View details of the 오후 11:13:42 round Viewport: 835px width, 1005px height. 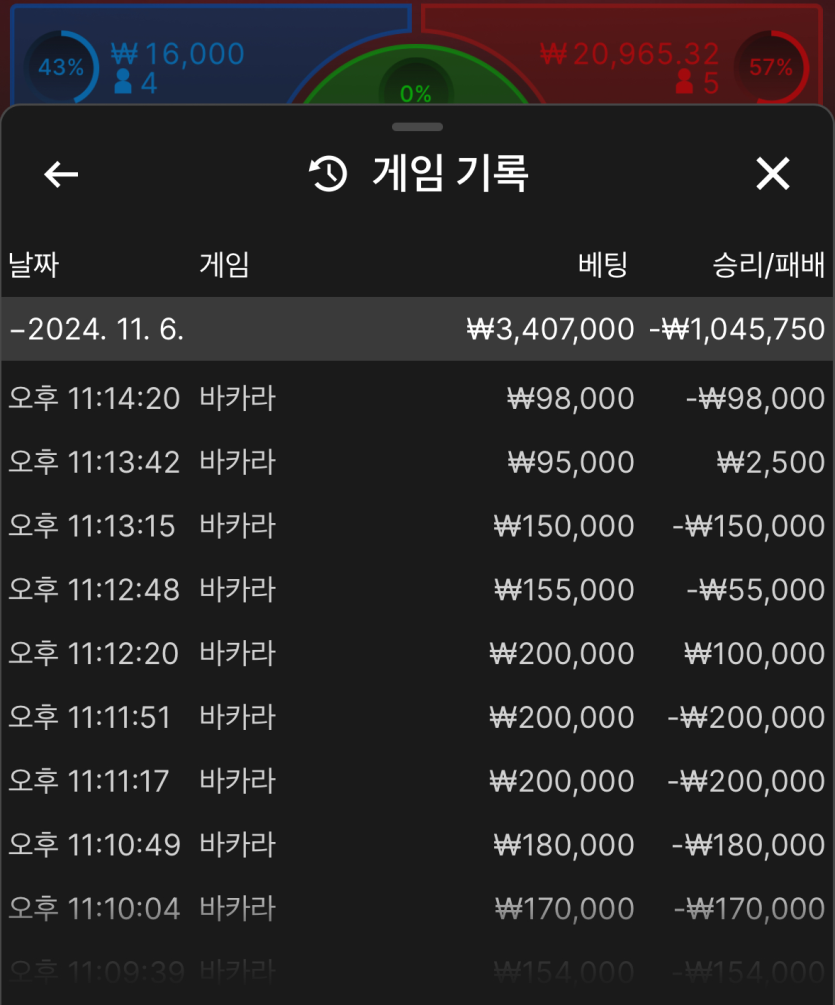[416, 463]
